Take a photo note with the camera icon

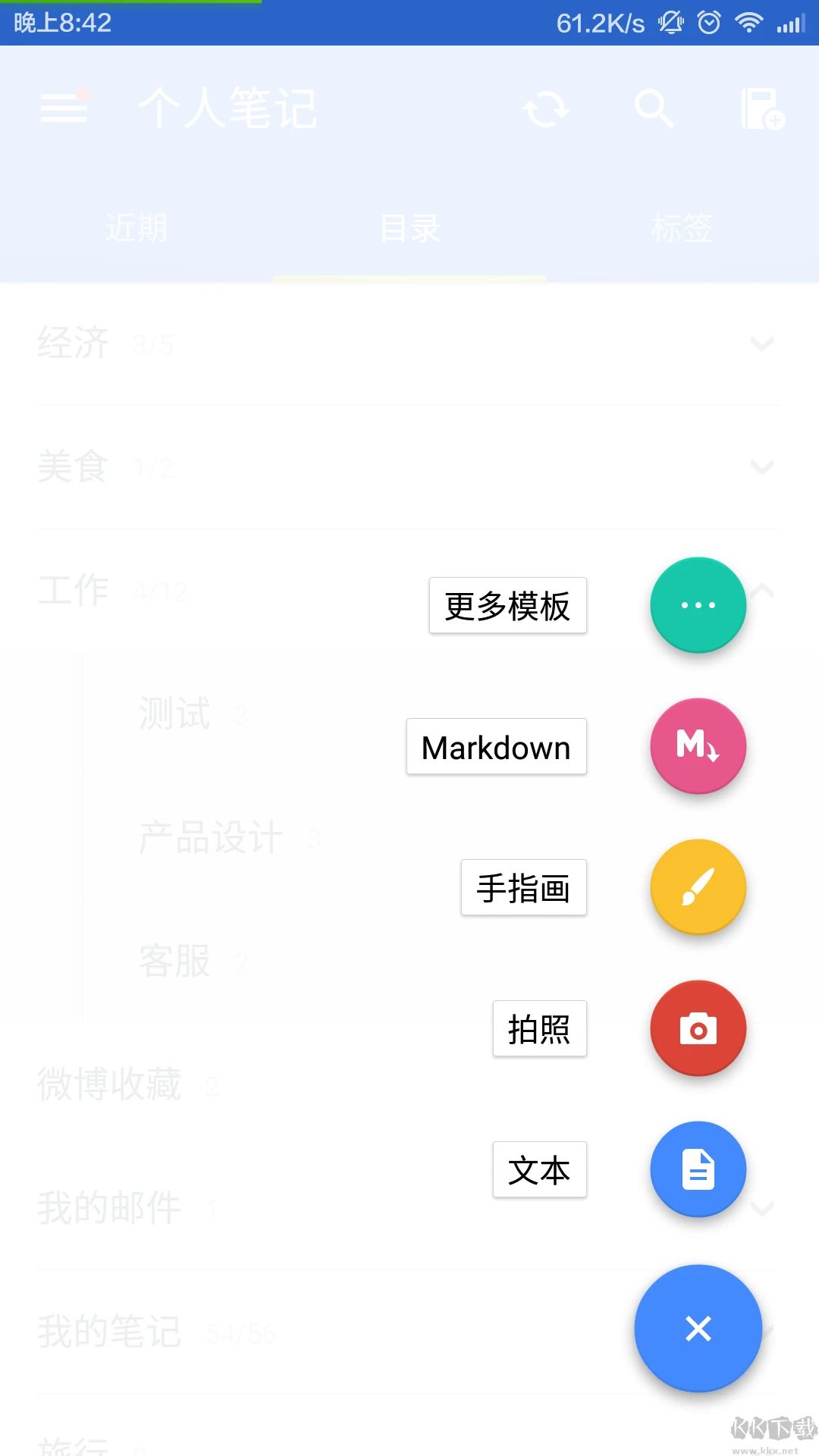pyautogui.click(x=698, y=1028)
